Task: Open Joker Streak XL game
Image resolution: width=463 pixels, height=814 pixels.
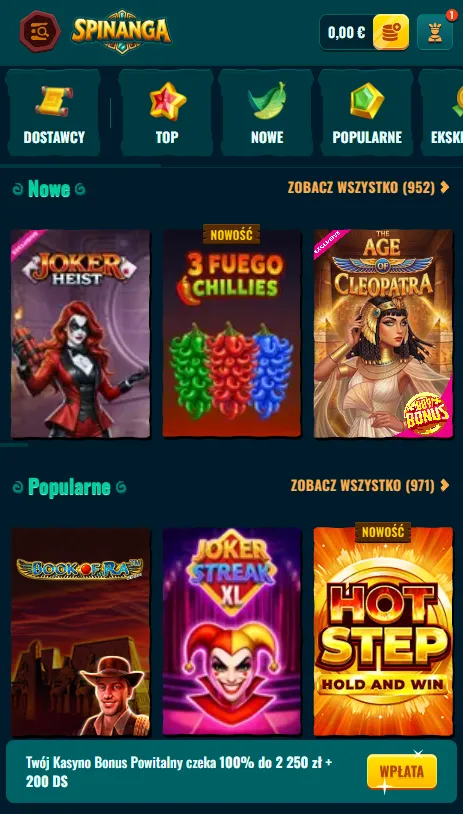Action: pyautogui.click(x=232, y=632)
